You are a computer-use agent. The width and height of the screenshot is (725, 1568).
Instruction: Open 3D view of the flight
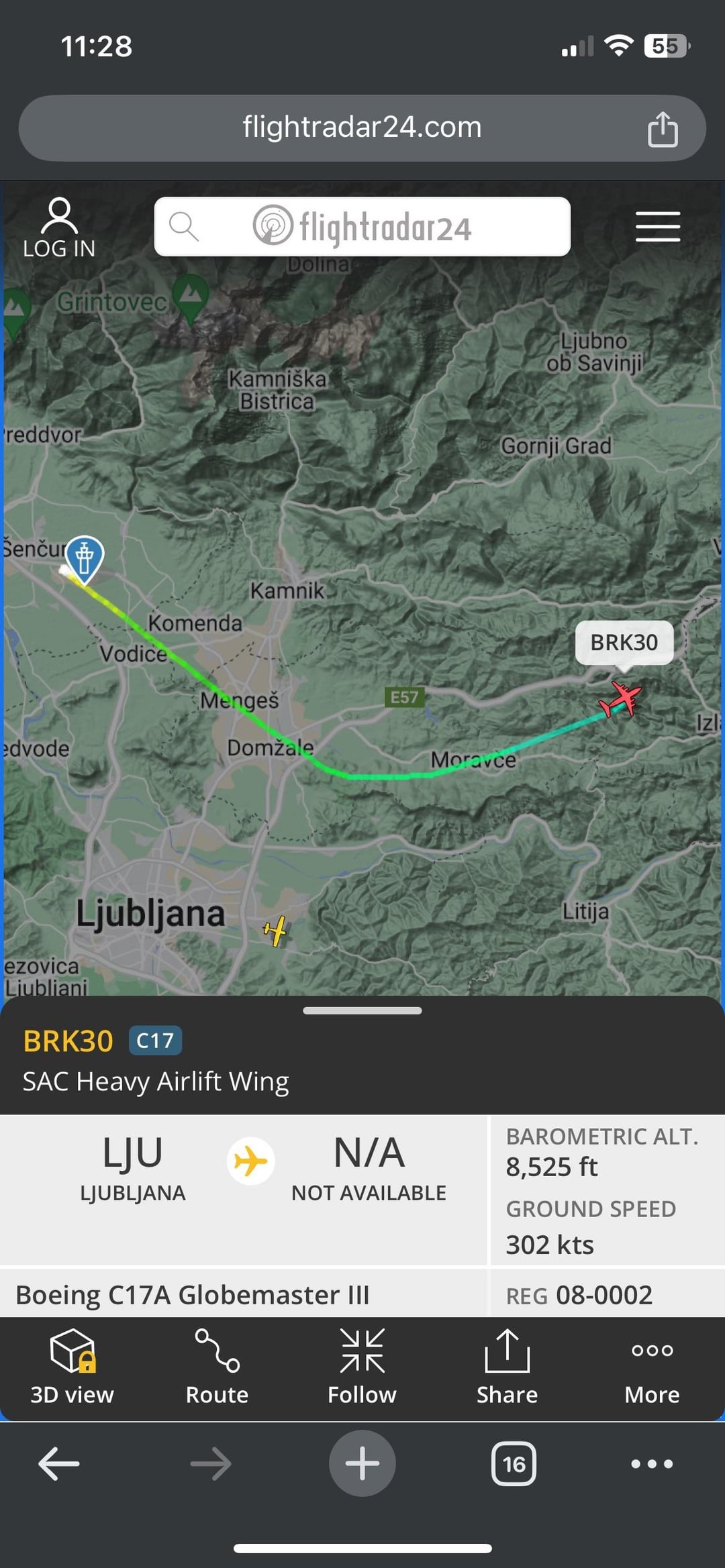click(72, 1367)
